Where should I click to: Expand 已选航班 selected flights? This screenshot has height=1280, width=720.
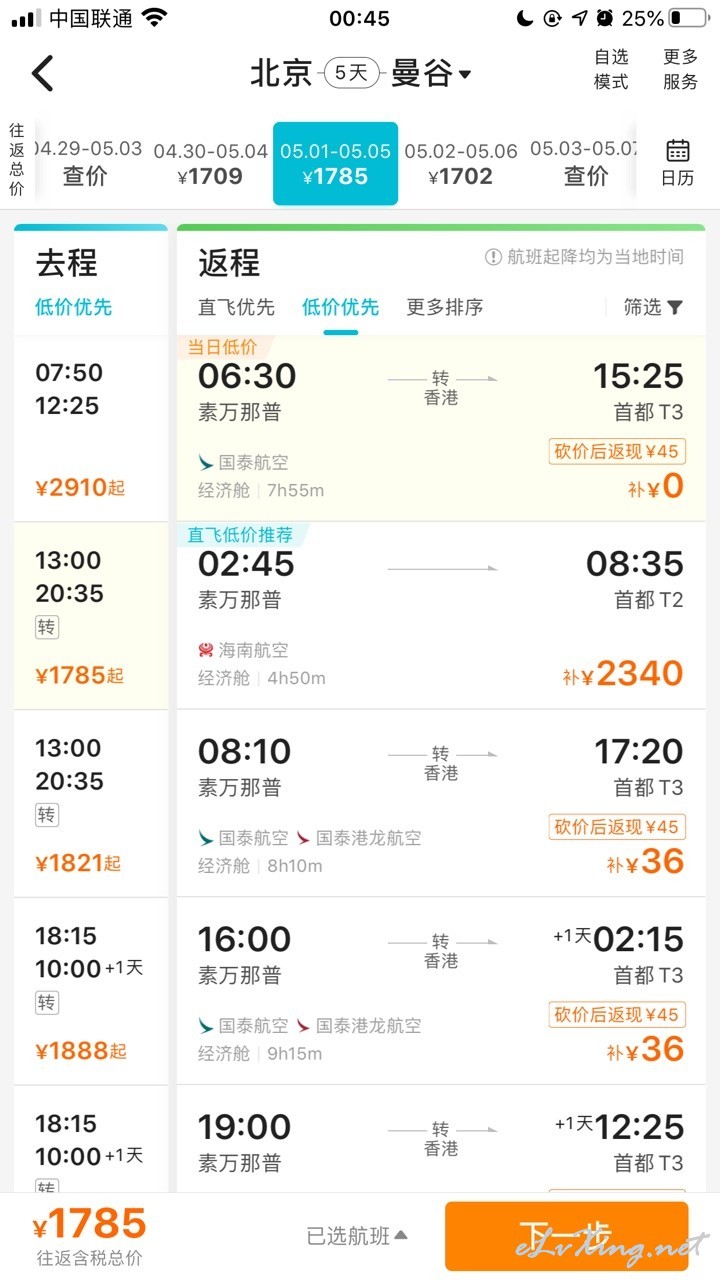pyautogui.click(x=357, y=1236)
